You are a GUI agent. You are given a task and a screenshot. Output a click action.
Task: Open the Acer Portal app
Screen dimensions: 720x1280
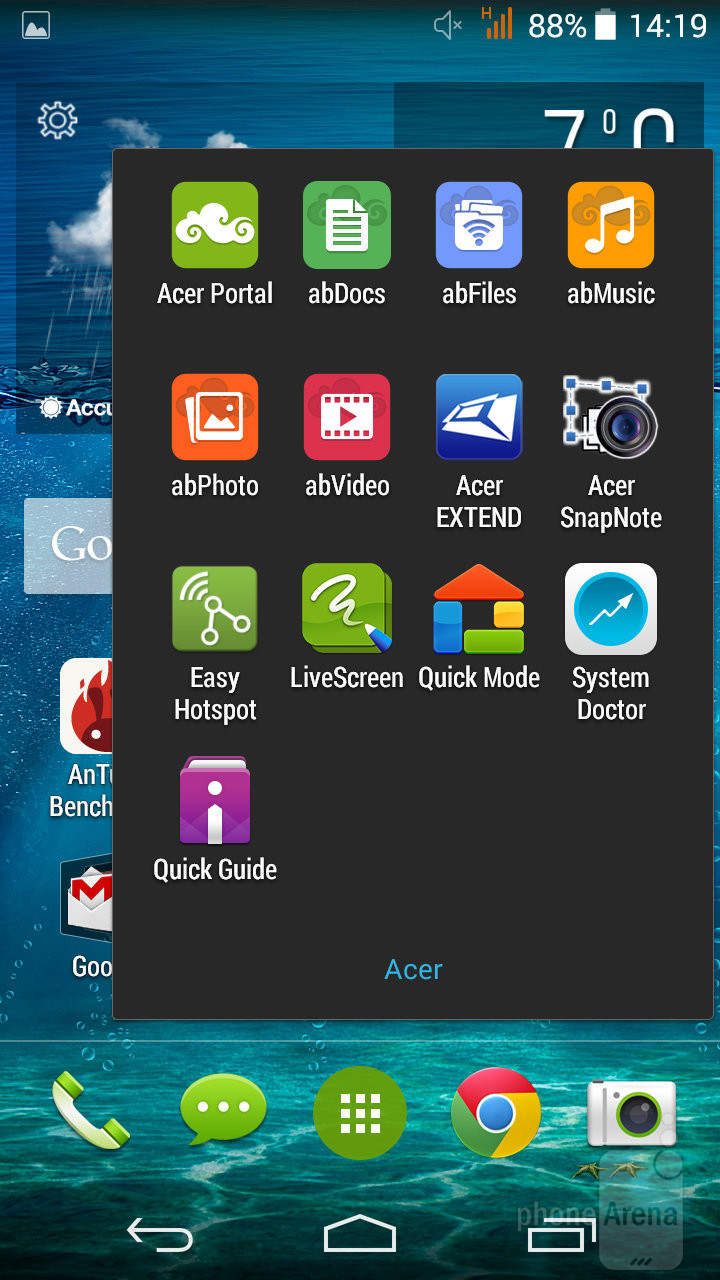pos(215,226)
